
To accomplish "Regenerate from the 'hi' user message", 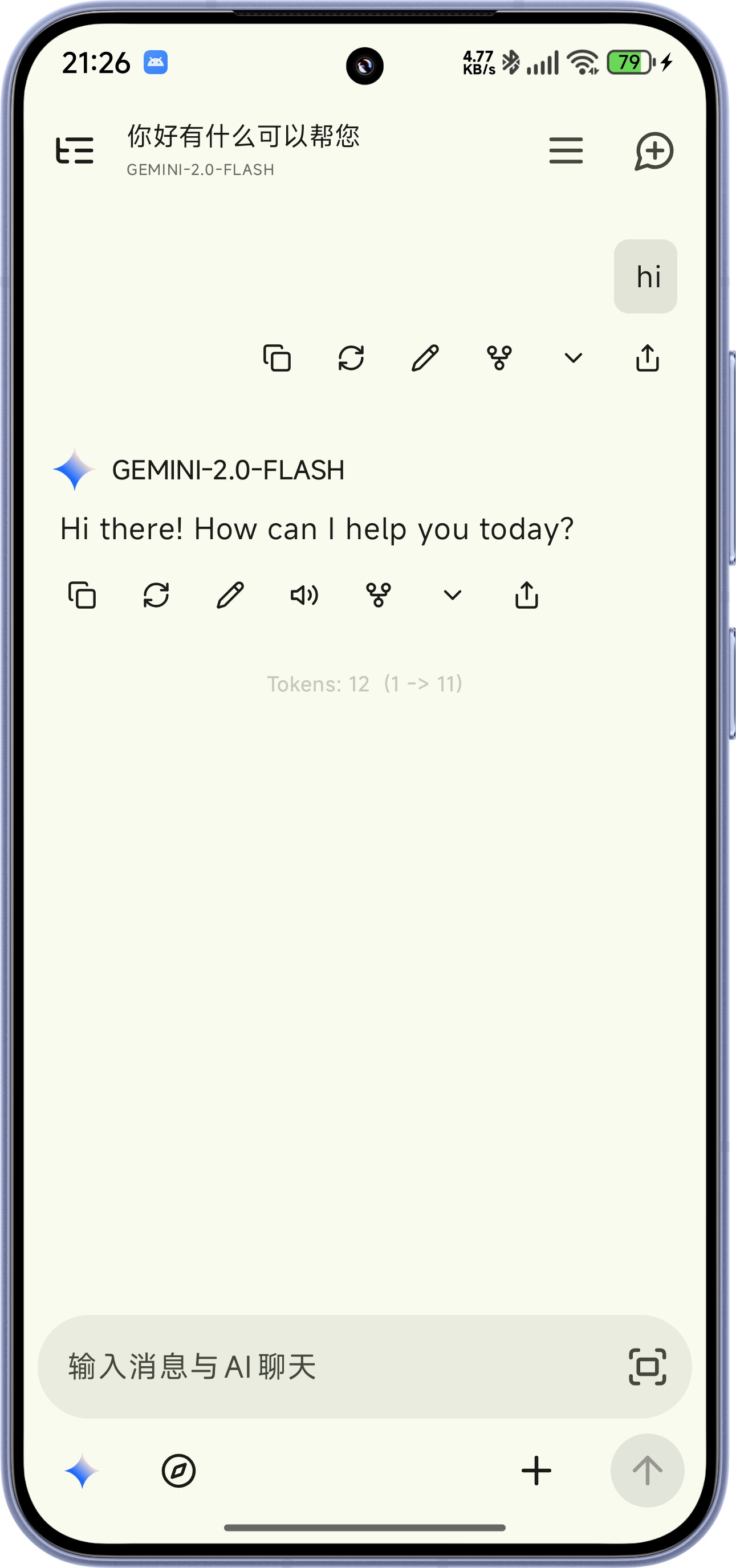I will coord(351,358).
